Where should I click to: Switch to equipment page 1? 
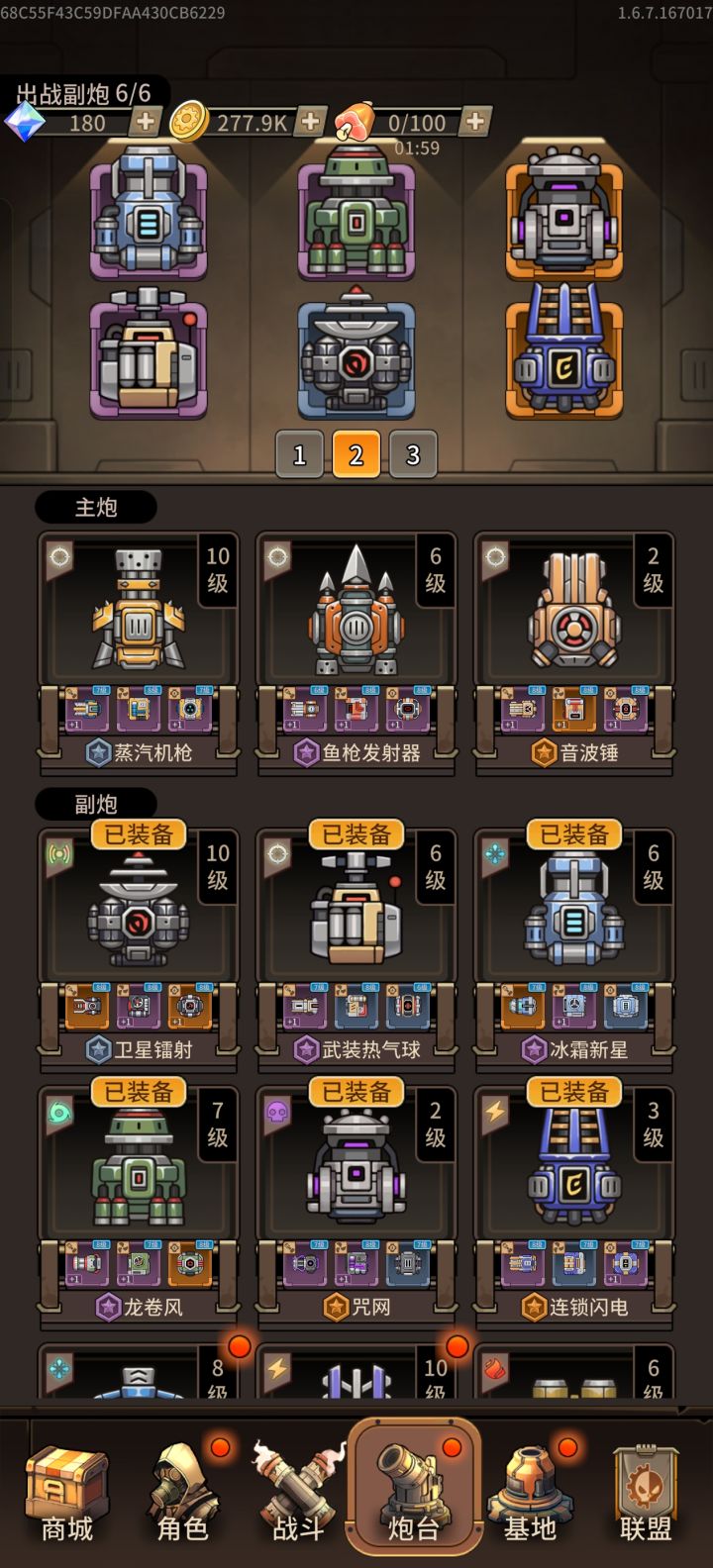299,454
